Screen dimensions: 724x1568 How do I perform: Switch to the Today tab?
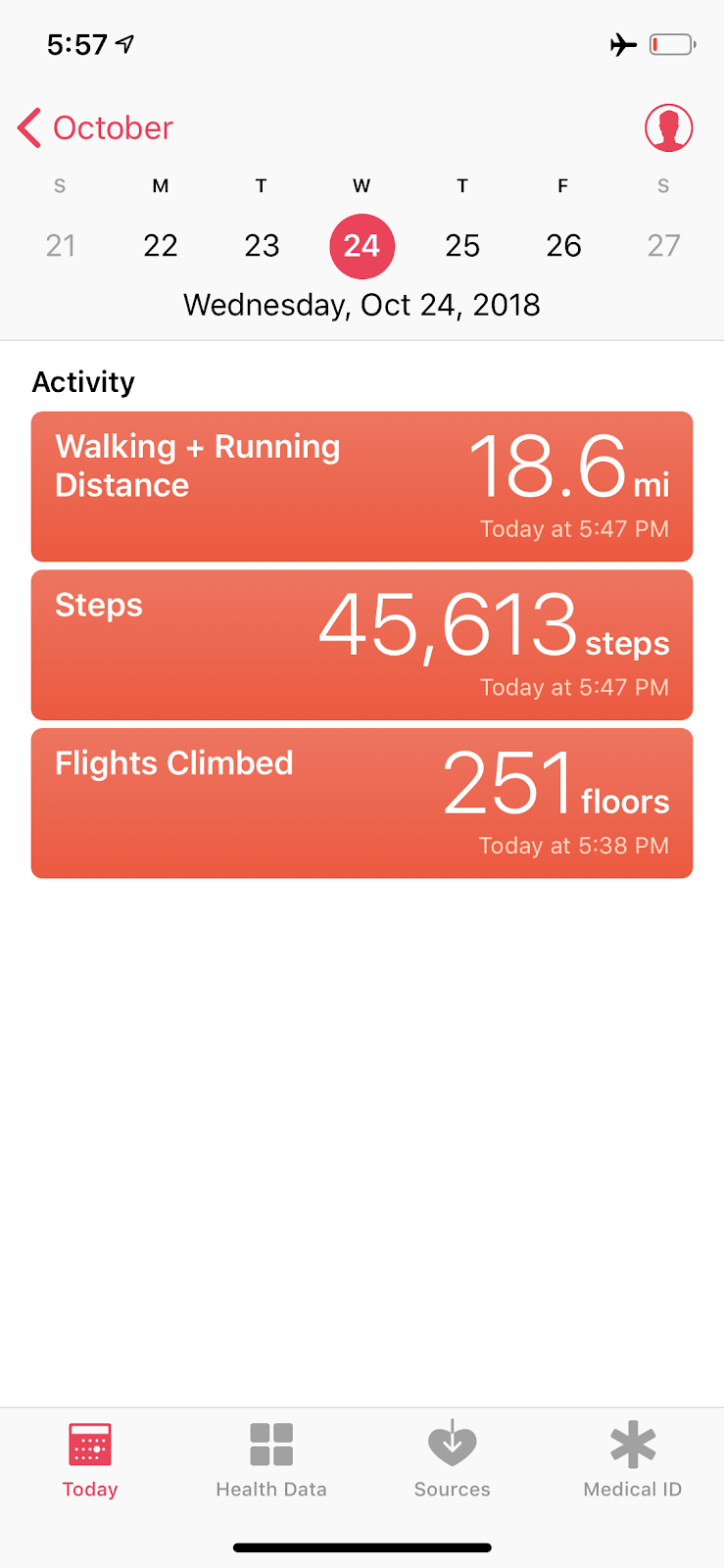[x=90, y=1460]
